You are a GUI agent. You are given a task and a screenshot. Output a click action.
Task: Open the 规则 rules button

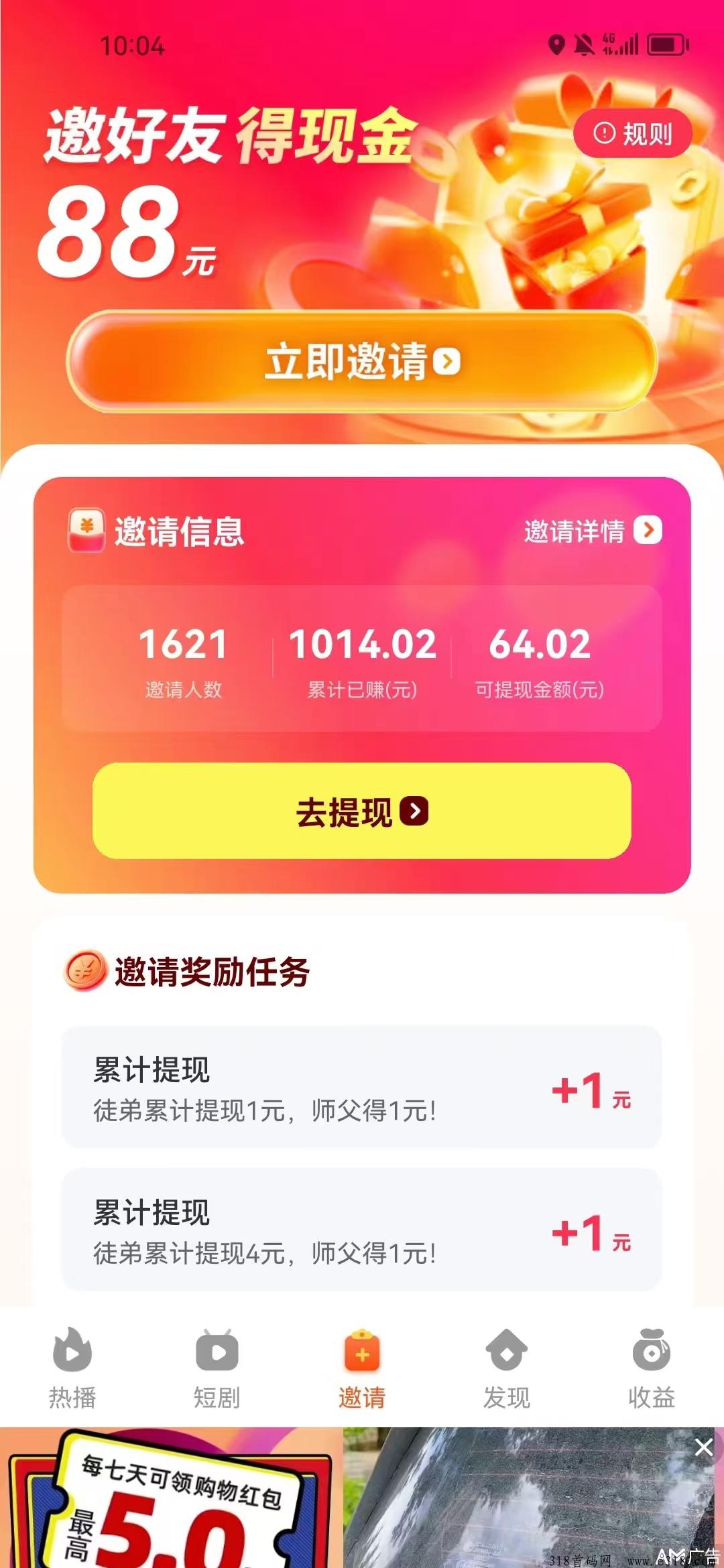(x=632, y=133)
